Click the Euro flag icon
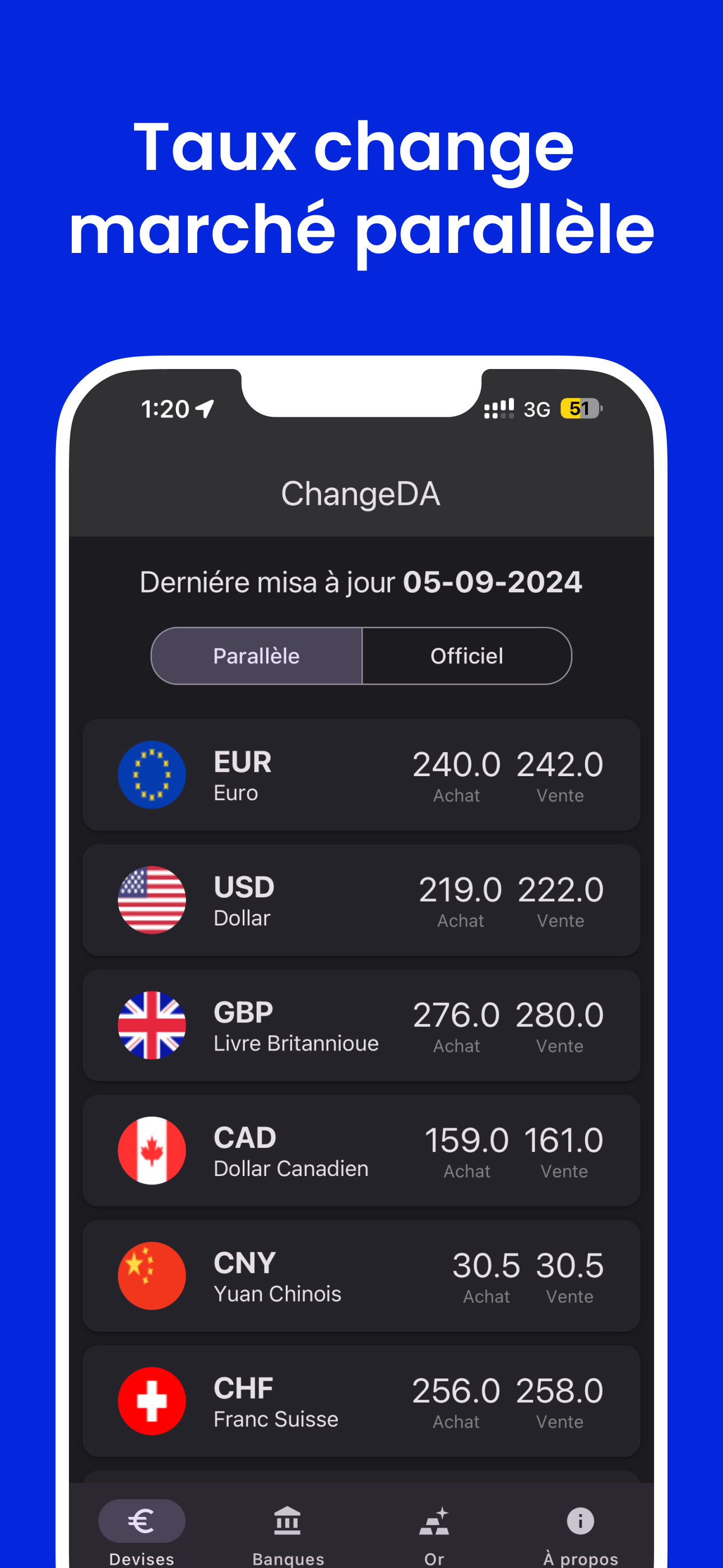The image size is (723, 1568). (x=151, y=774)
